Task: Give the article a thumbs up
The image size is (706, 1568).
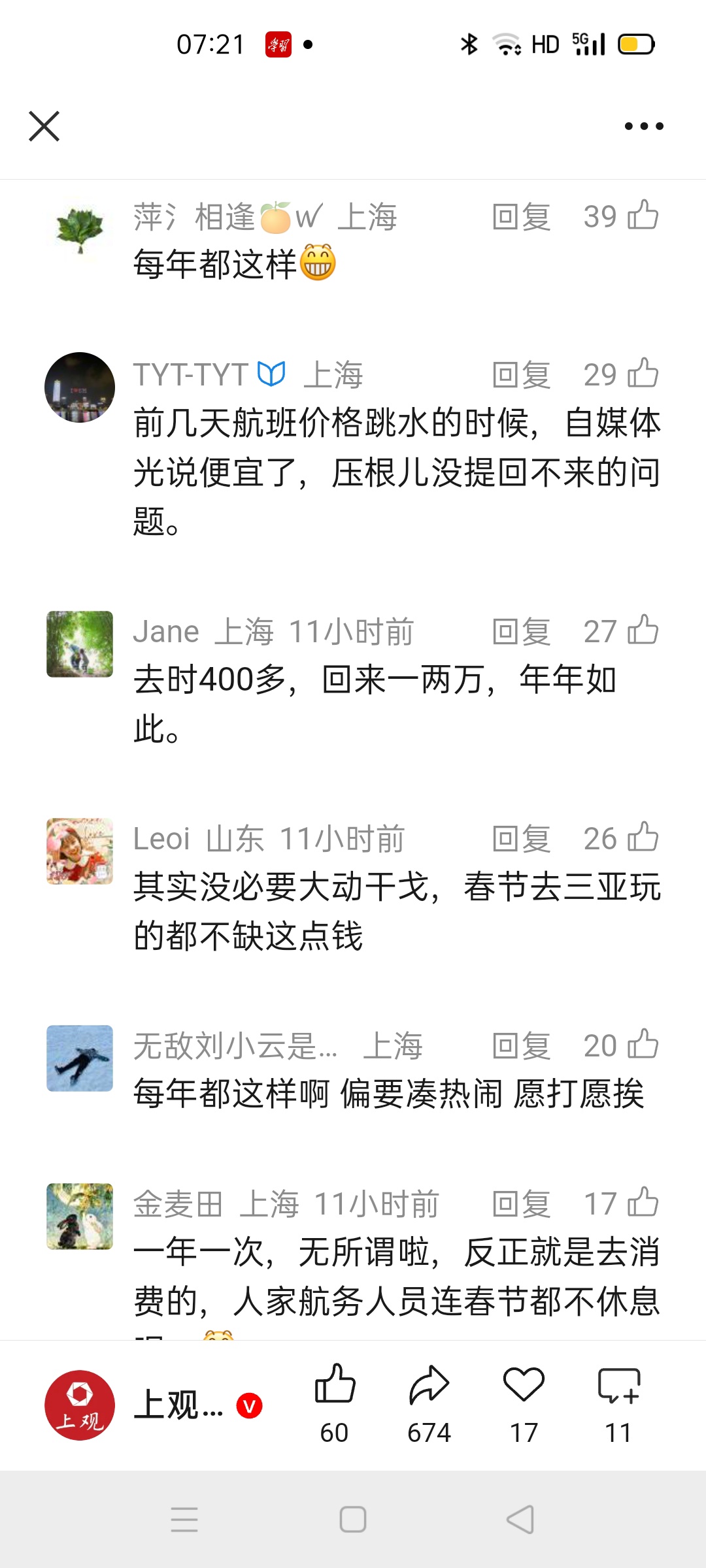Action: click(335, 1385)
